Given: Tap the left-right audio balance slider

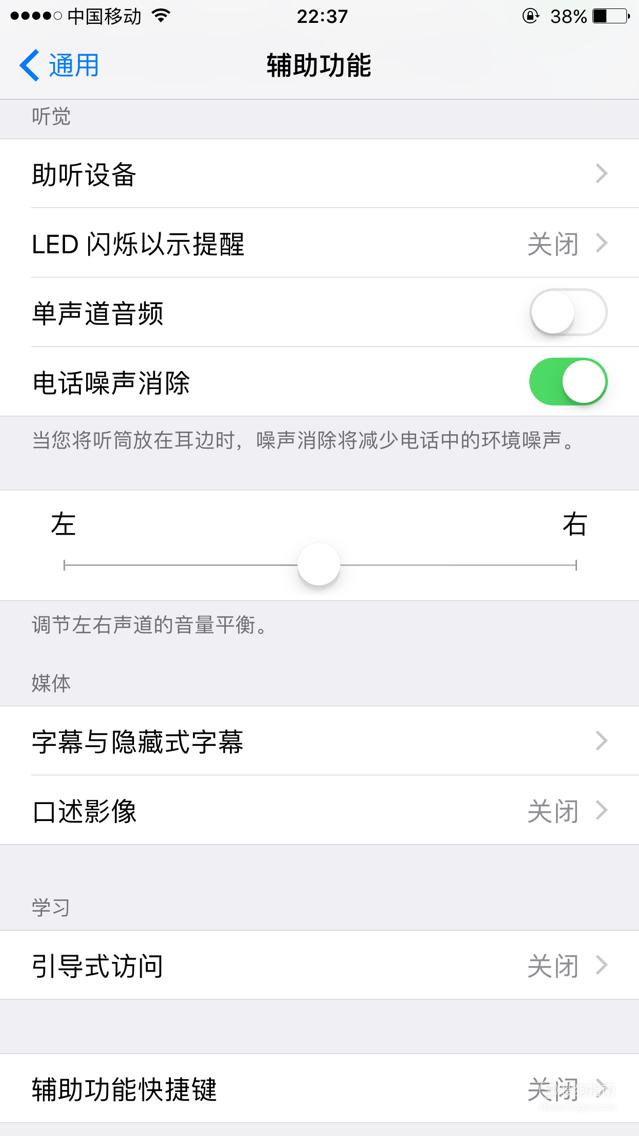Looking at the screenshot, I should (x=320, y=565).
